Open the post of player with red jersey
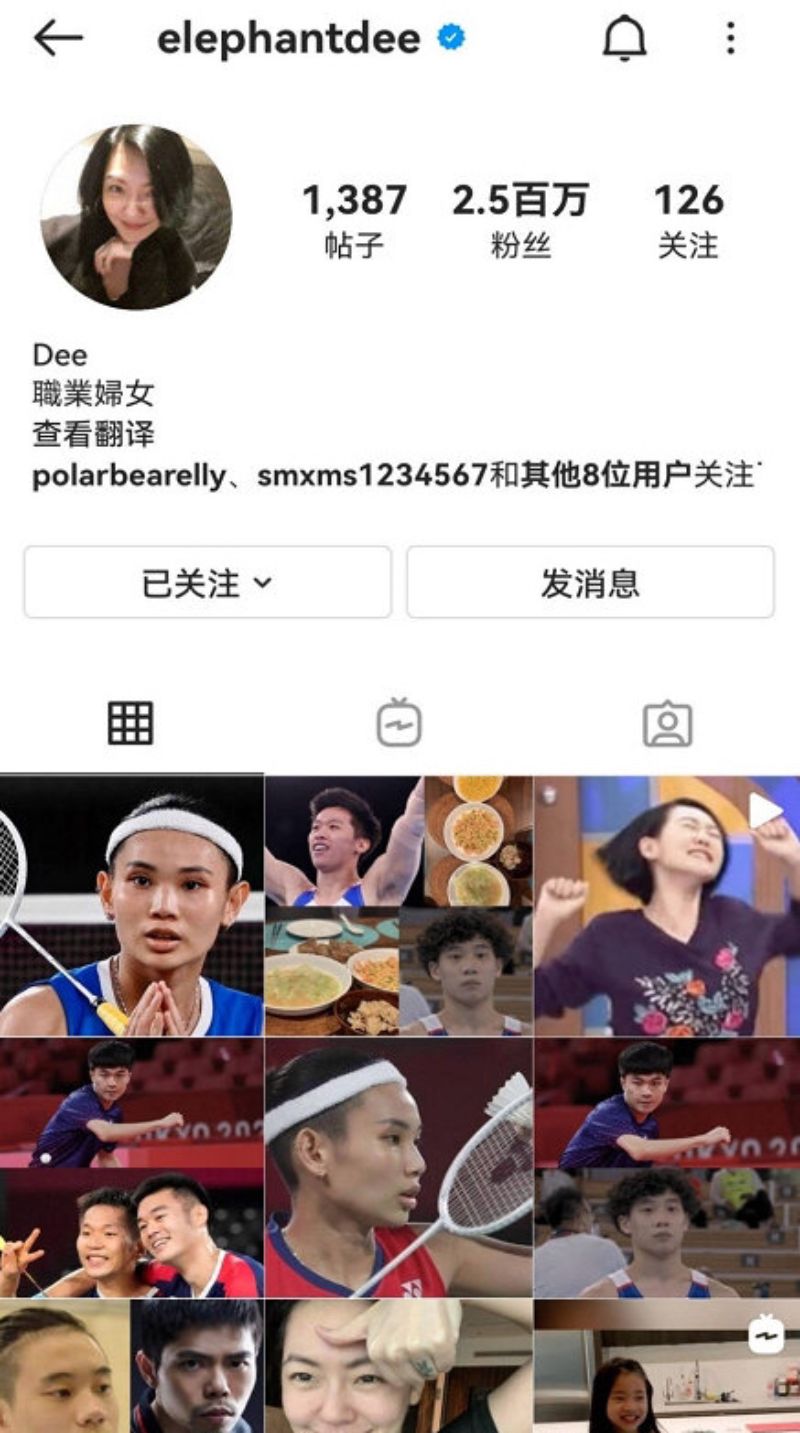 [398, 1168]
